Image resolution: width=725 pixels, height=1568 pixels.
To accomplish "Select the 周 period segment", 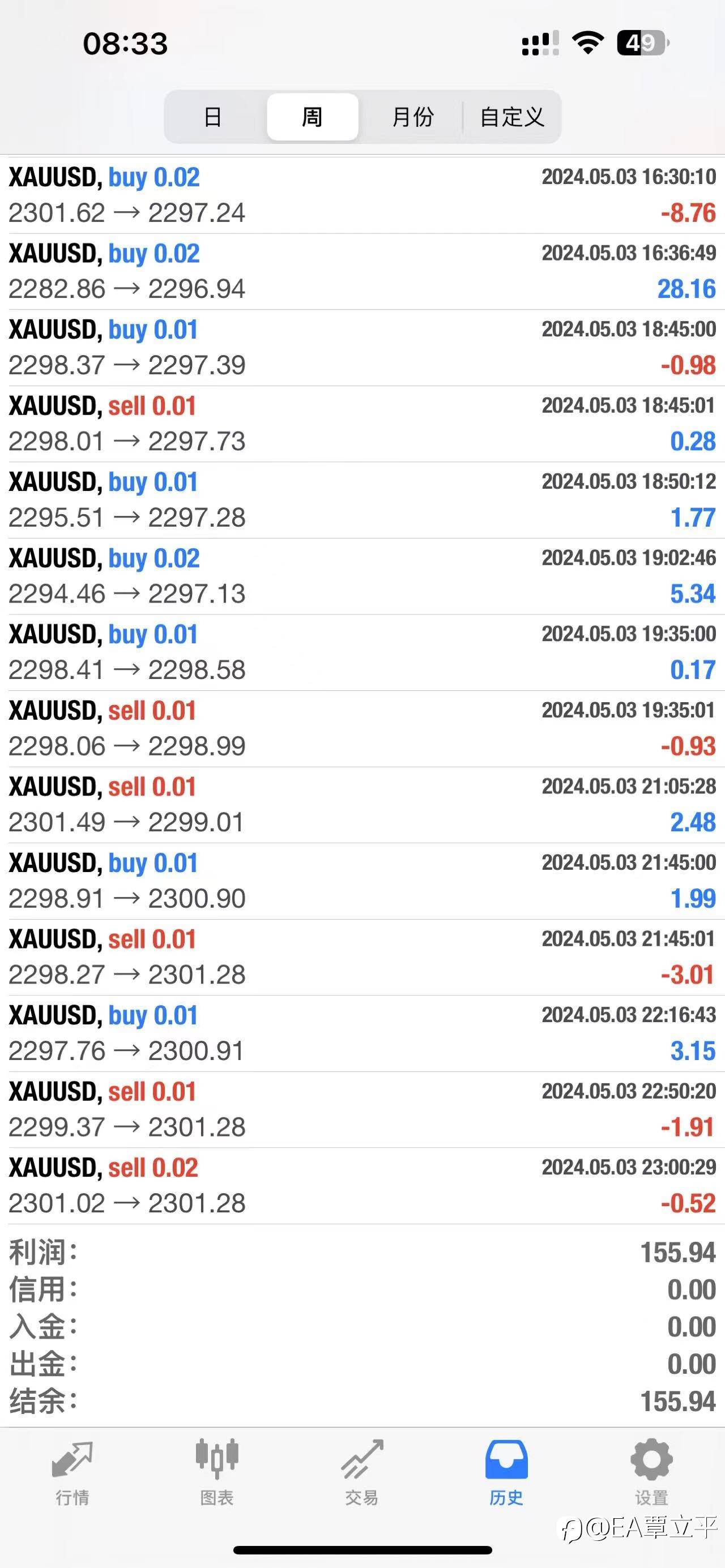I will pos(312,117).
